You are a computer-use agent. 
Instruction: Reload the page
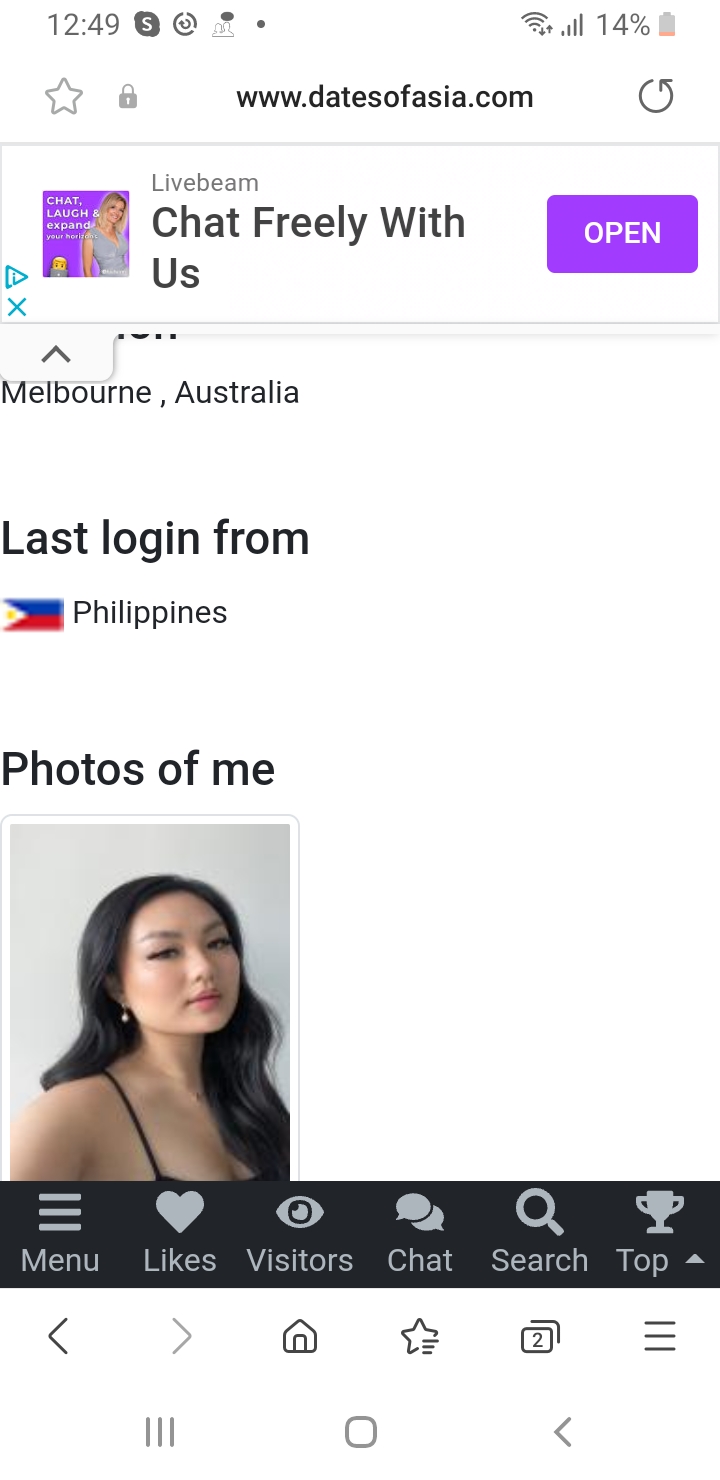coord(656,97)
